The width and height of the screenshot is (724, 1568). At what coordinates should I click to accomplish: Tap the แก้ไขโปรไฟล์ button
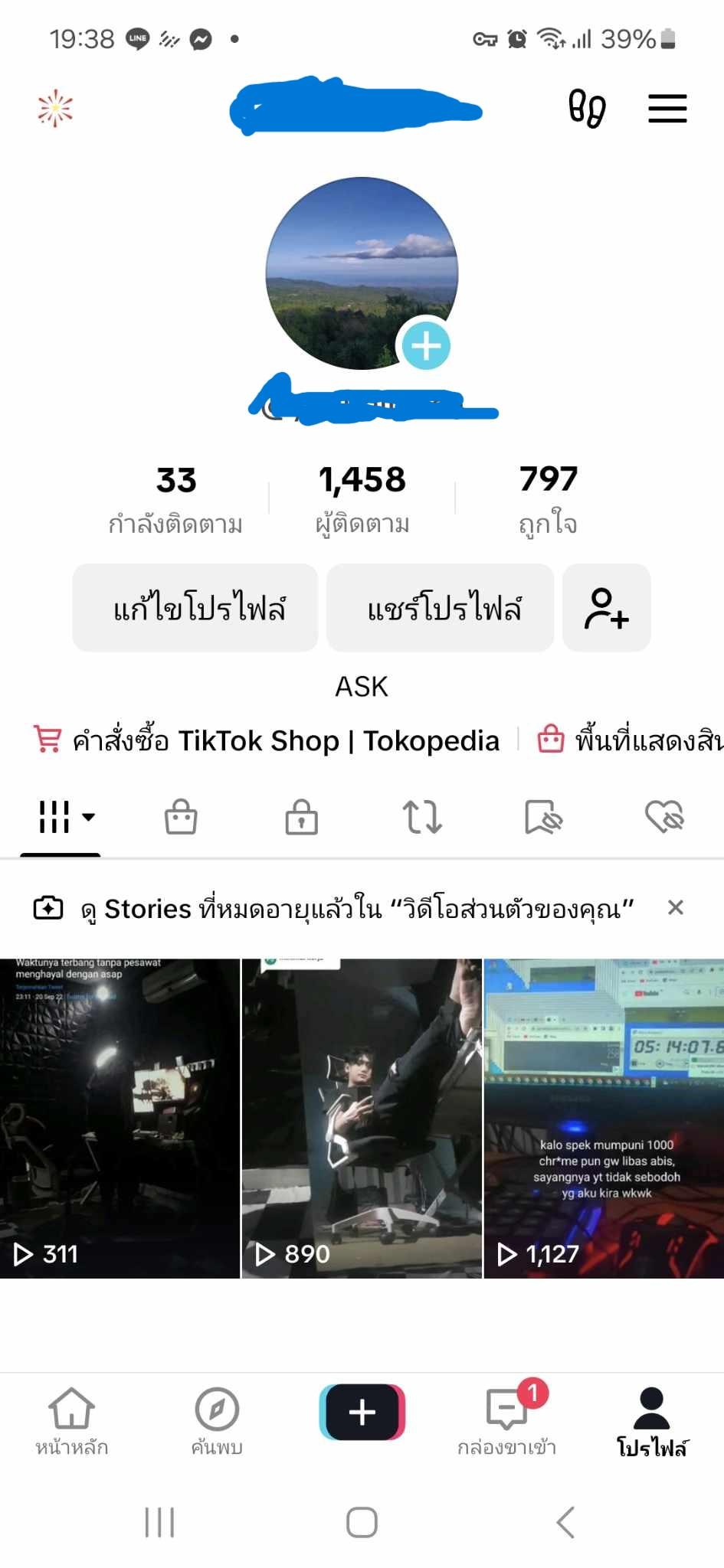click(195, 608)
